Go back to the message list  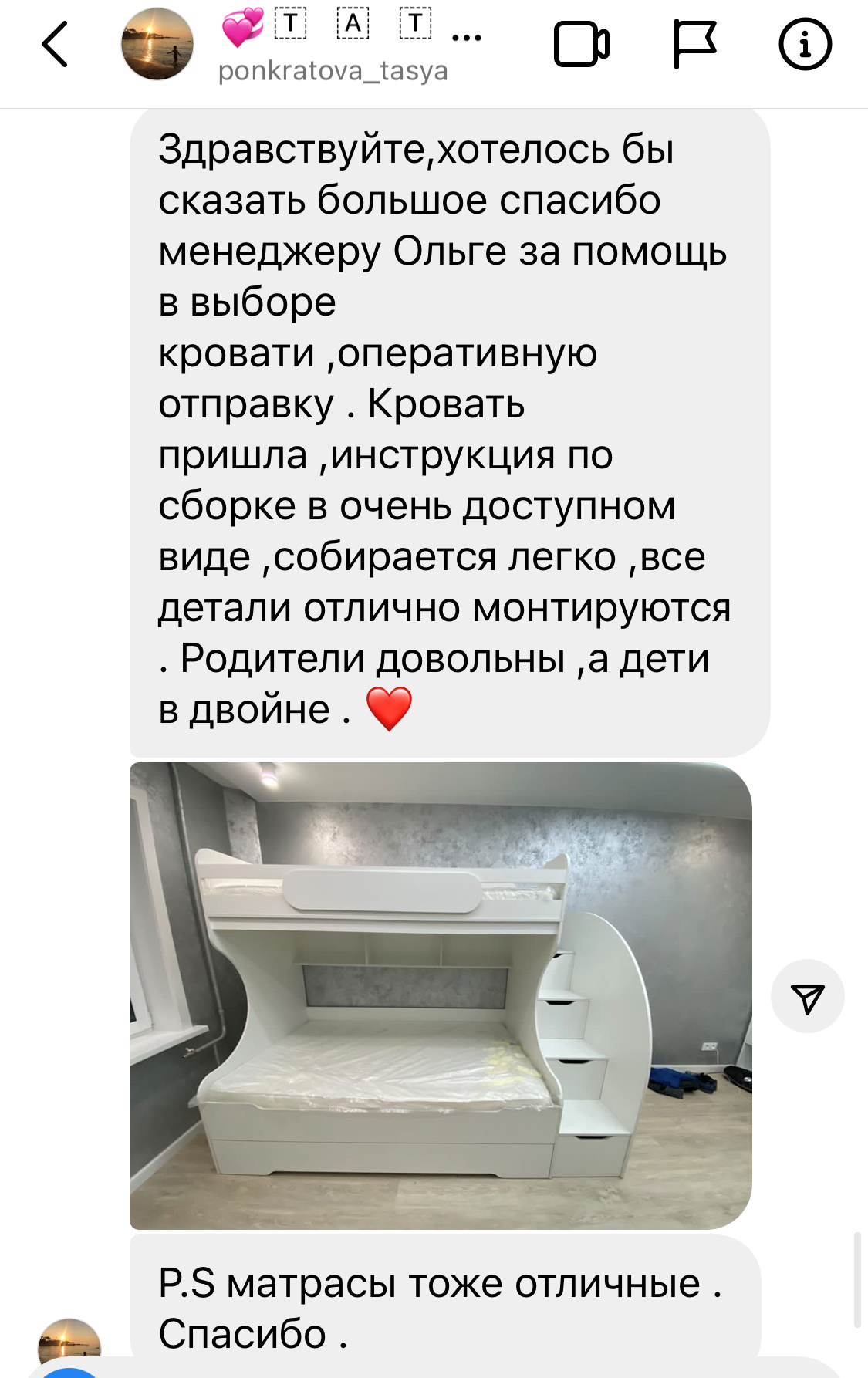point(56,45)
